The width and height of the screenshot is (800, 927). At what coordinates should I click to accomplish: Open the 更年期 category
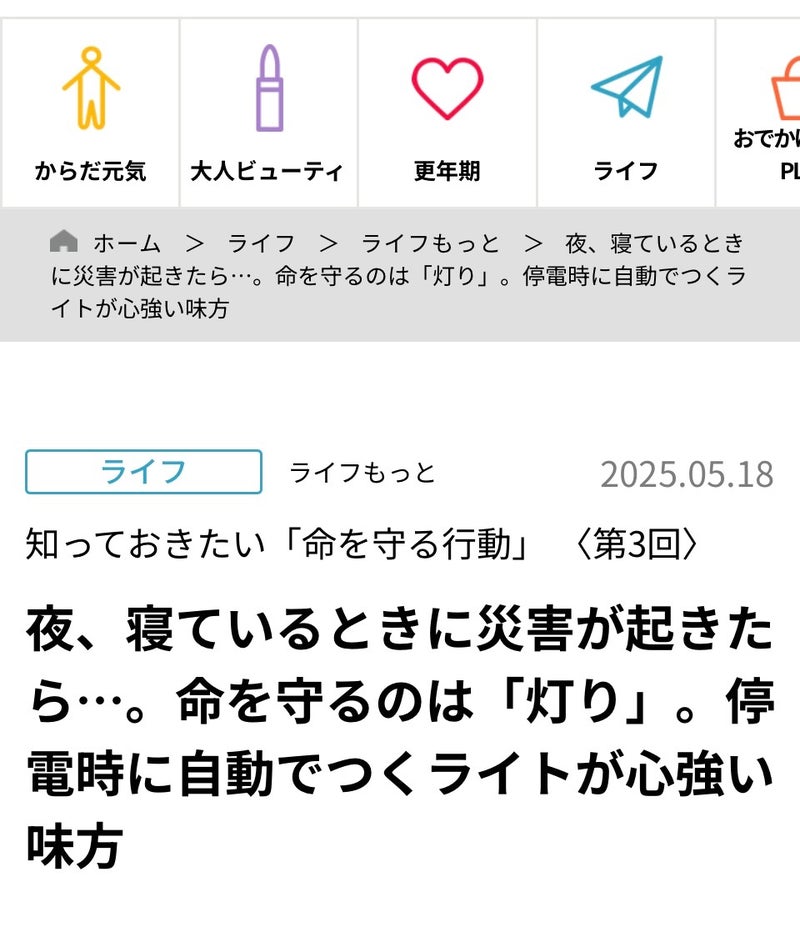447,114
